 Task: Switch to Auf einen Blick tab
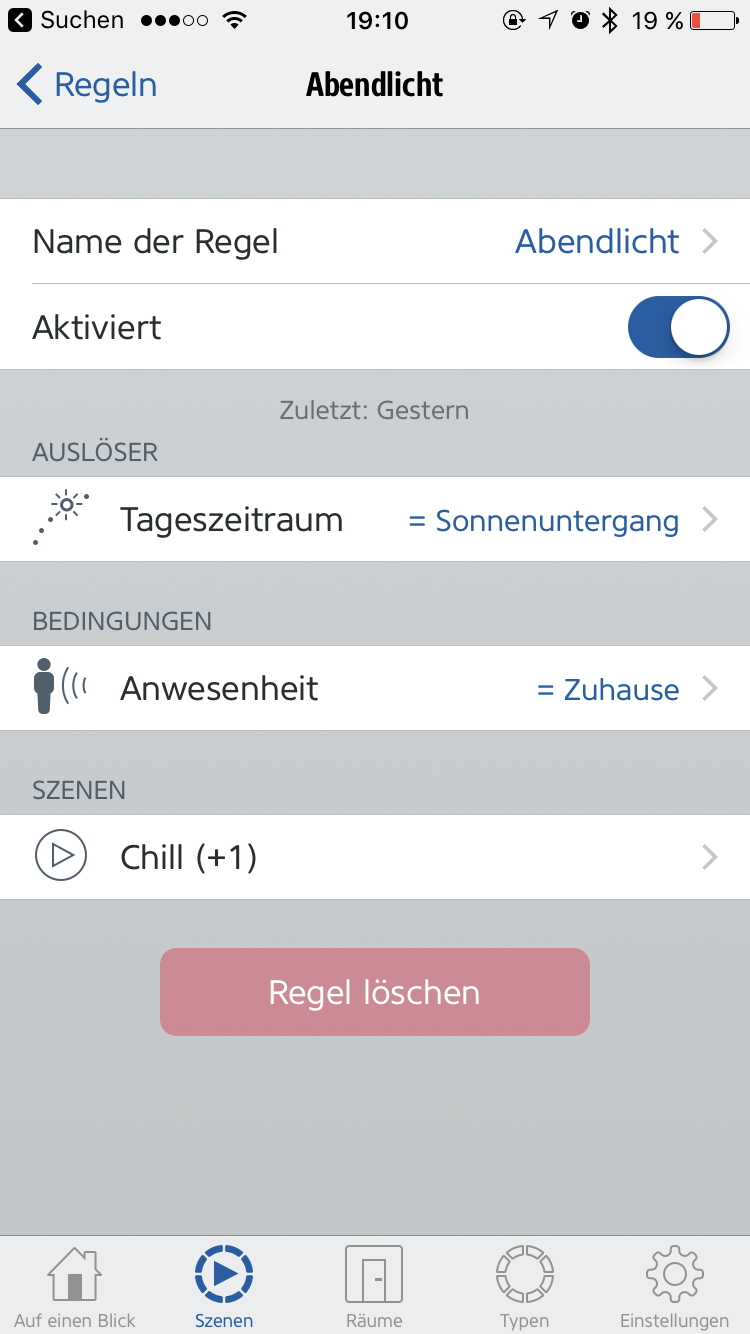(x=75, y=1288)
